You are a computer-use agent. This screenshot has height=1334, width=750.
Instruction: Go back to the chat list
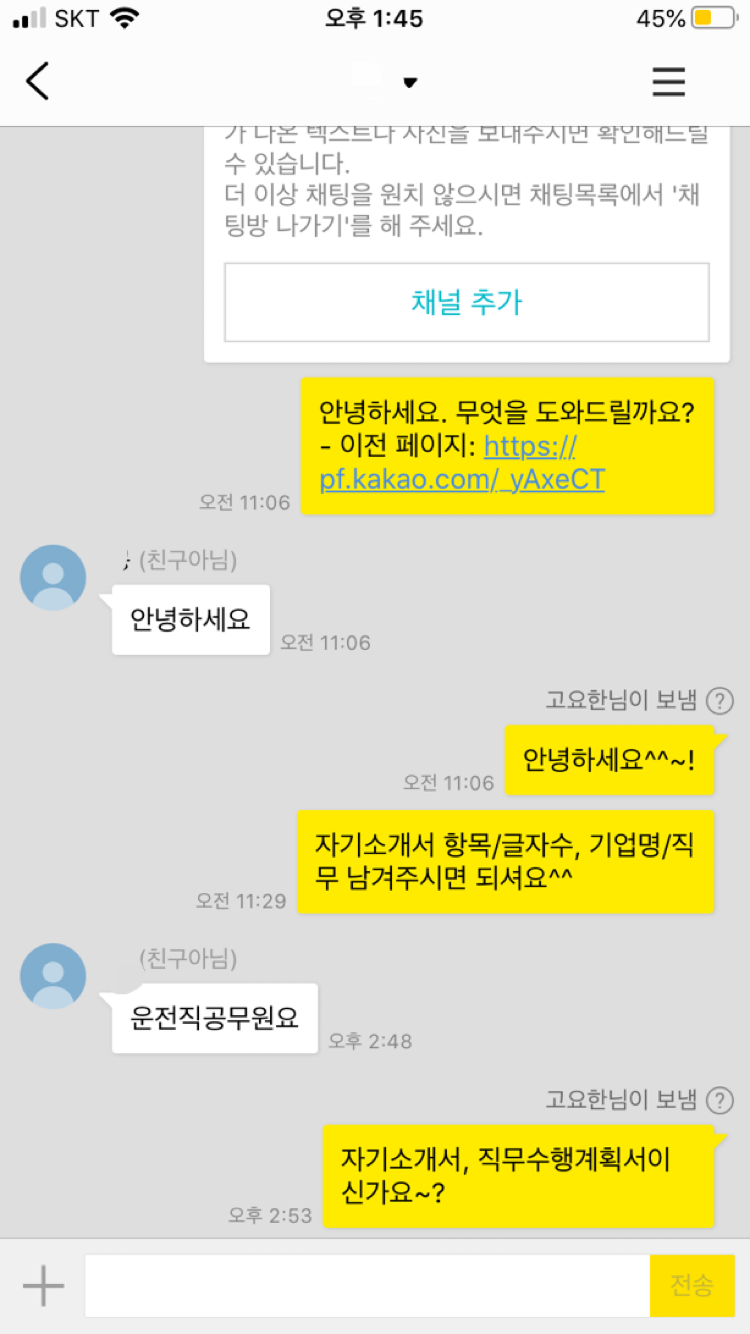pyautogui.click(x=38, y=81)
